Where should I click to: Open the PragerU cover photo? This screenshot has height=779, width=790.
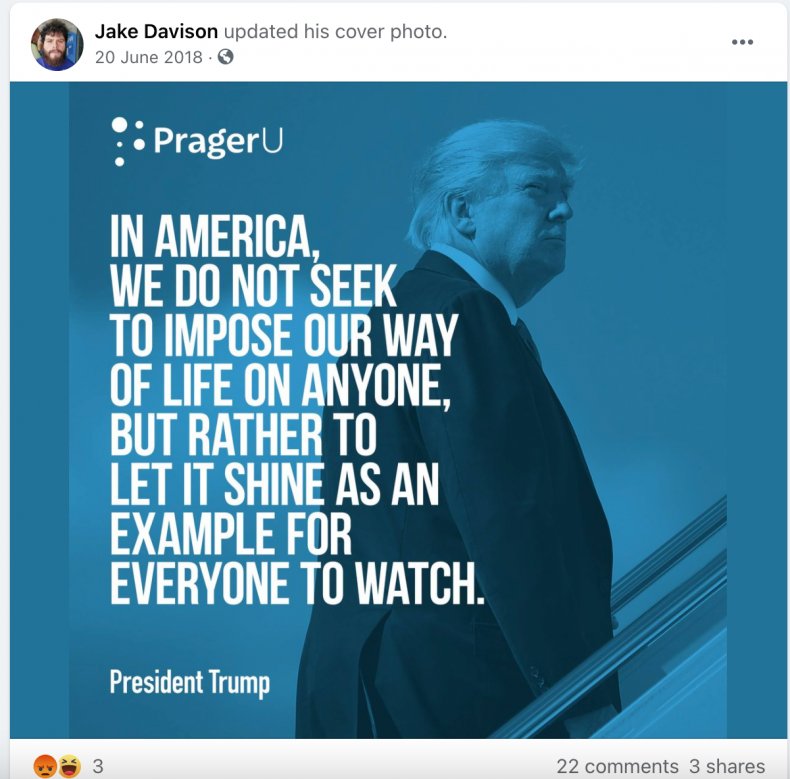398,410
